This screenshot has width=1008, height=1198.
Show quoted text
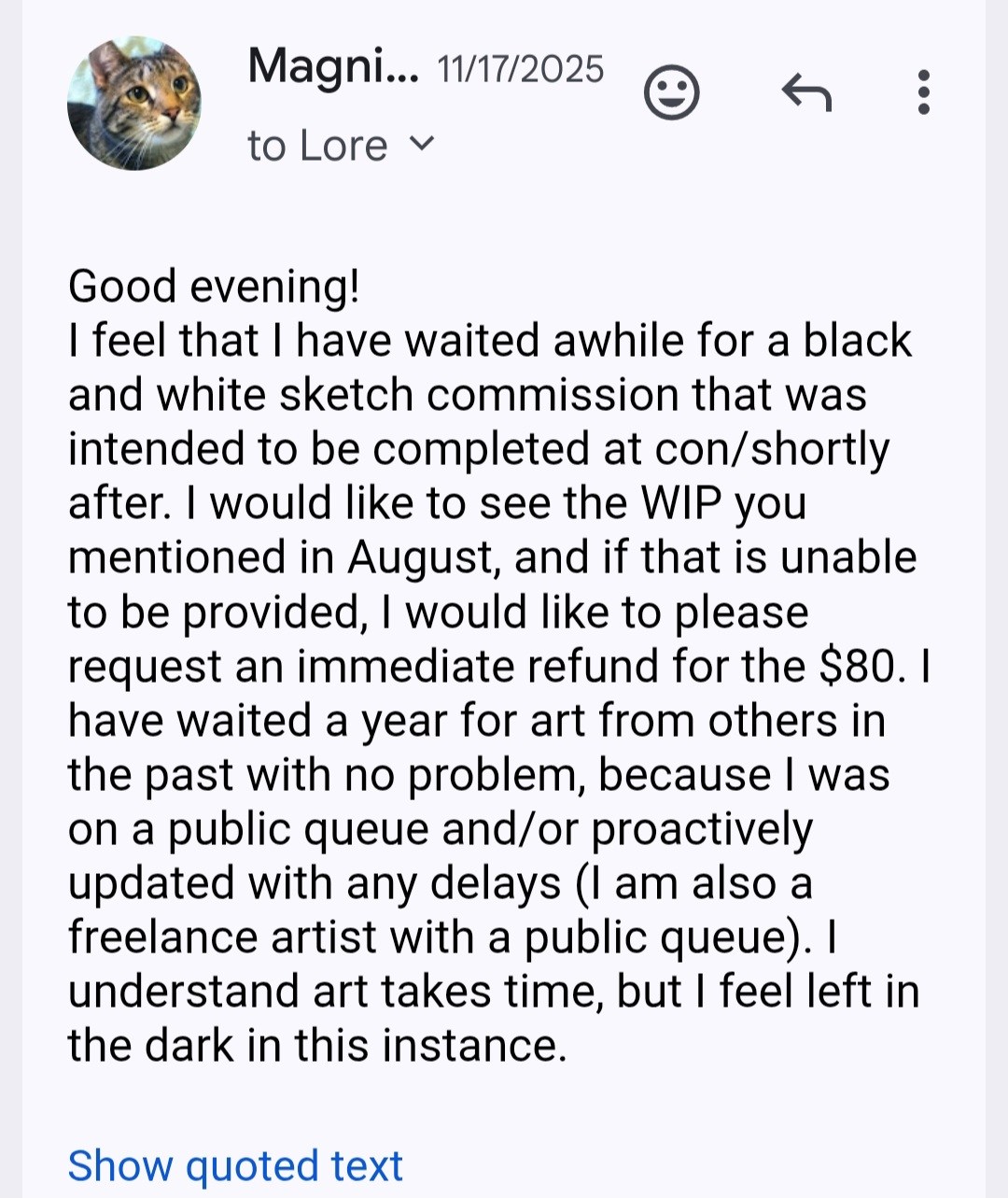[235, 1165]
